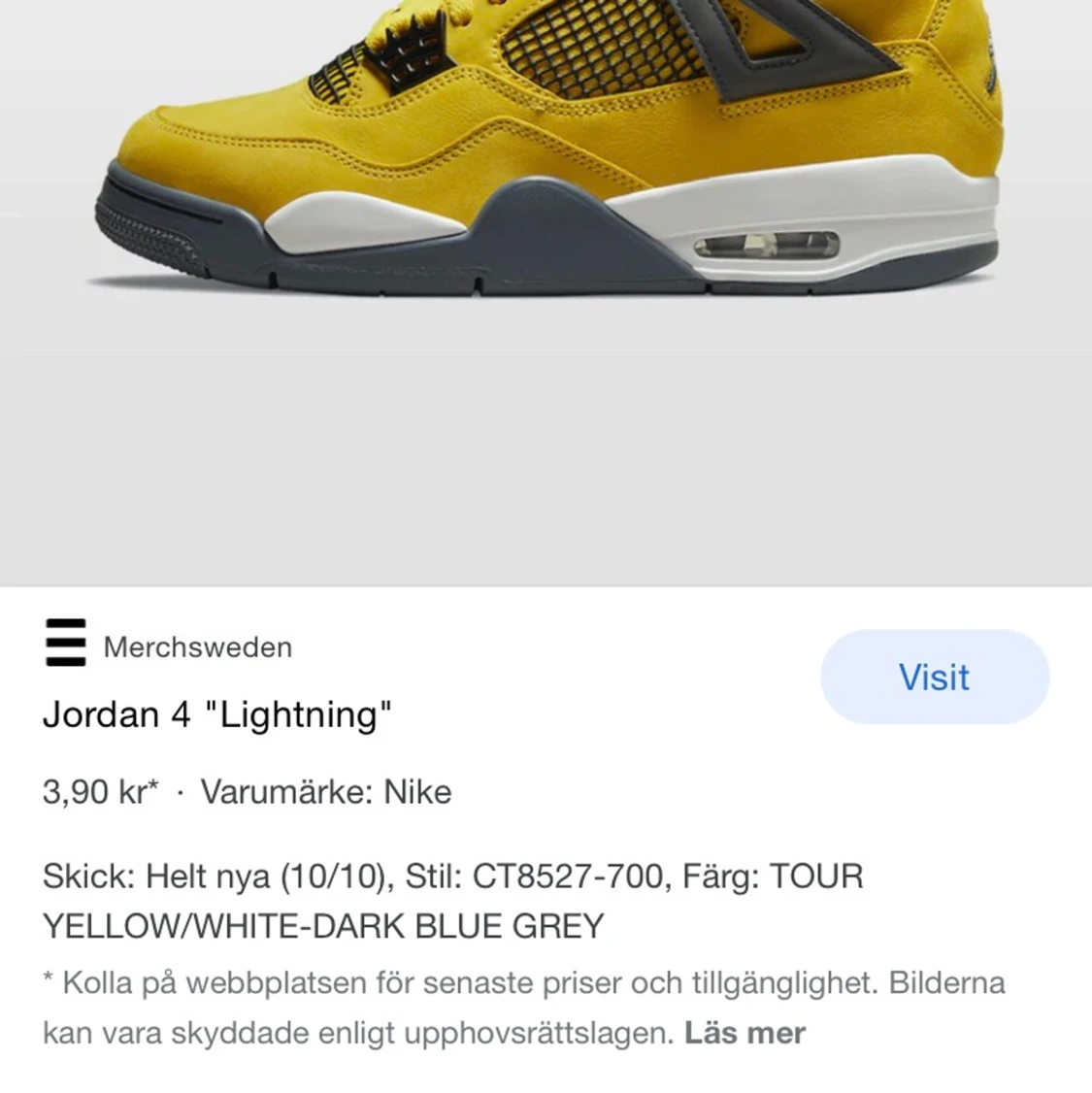Select the Merchsweden store name text
The width and height of the screenshot is (1092, 1093).
point(198,647)
